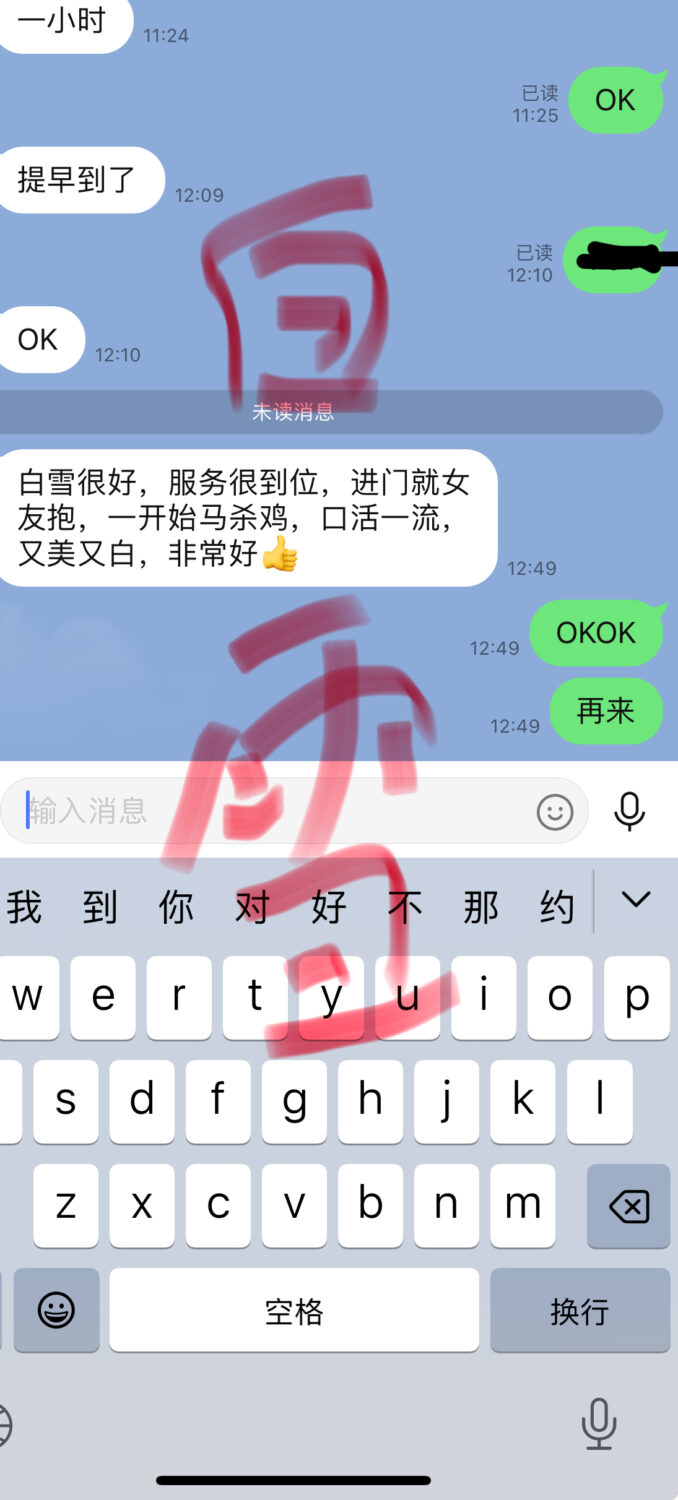Hit the backspace key on keyboard
Screen dimensions: 678x1500
tap(628, 1207)
